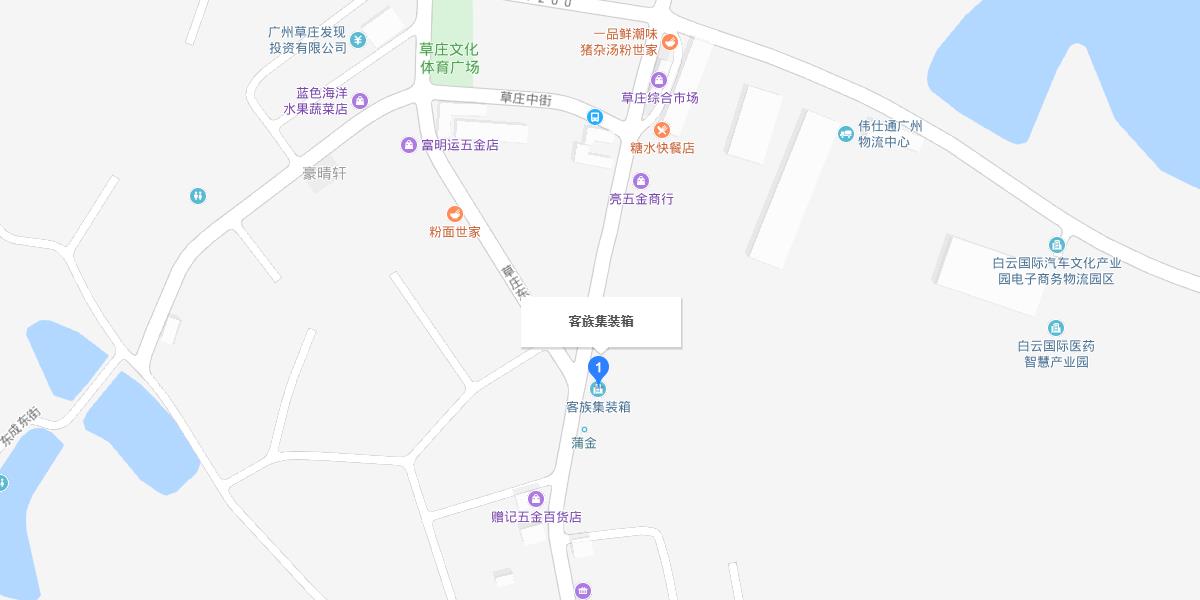Tap the 糖水快餐店 restaurant marker

pos(661,130)
